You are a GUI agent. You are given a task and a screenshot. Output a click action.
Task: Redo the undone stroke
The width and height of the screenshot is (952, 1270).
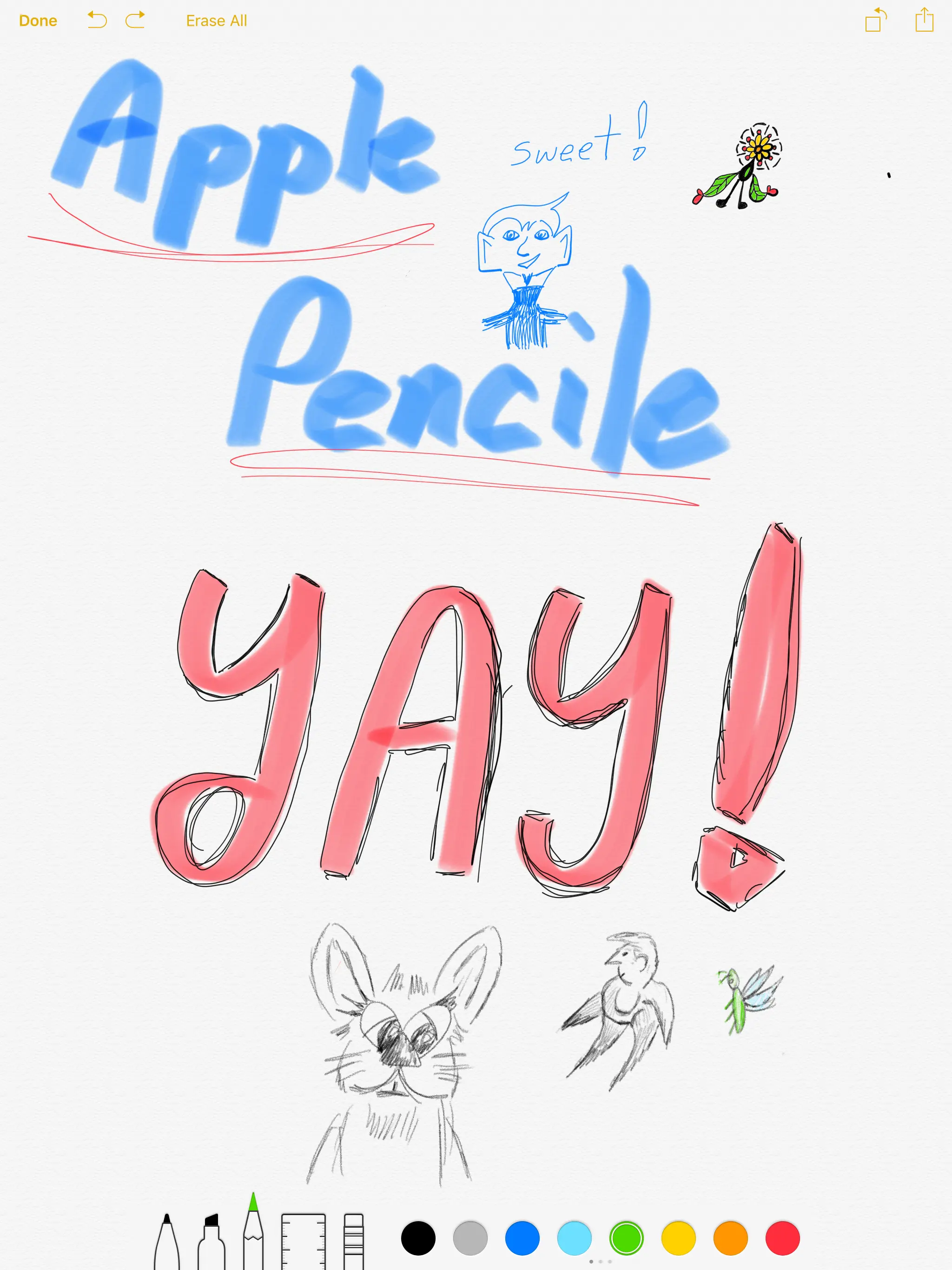point(136,20)
